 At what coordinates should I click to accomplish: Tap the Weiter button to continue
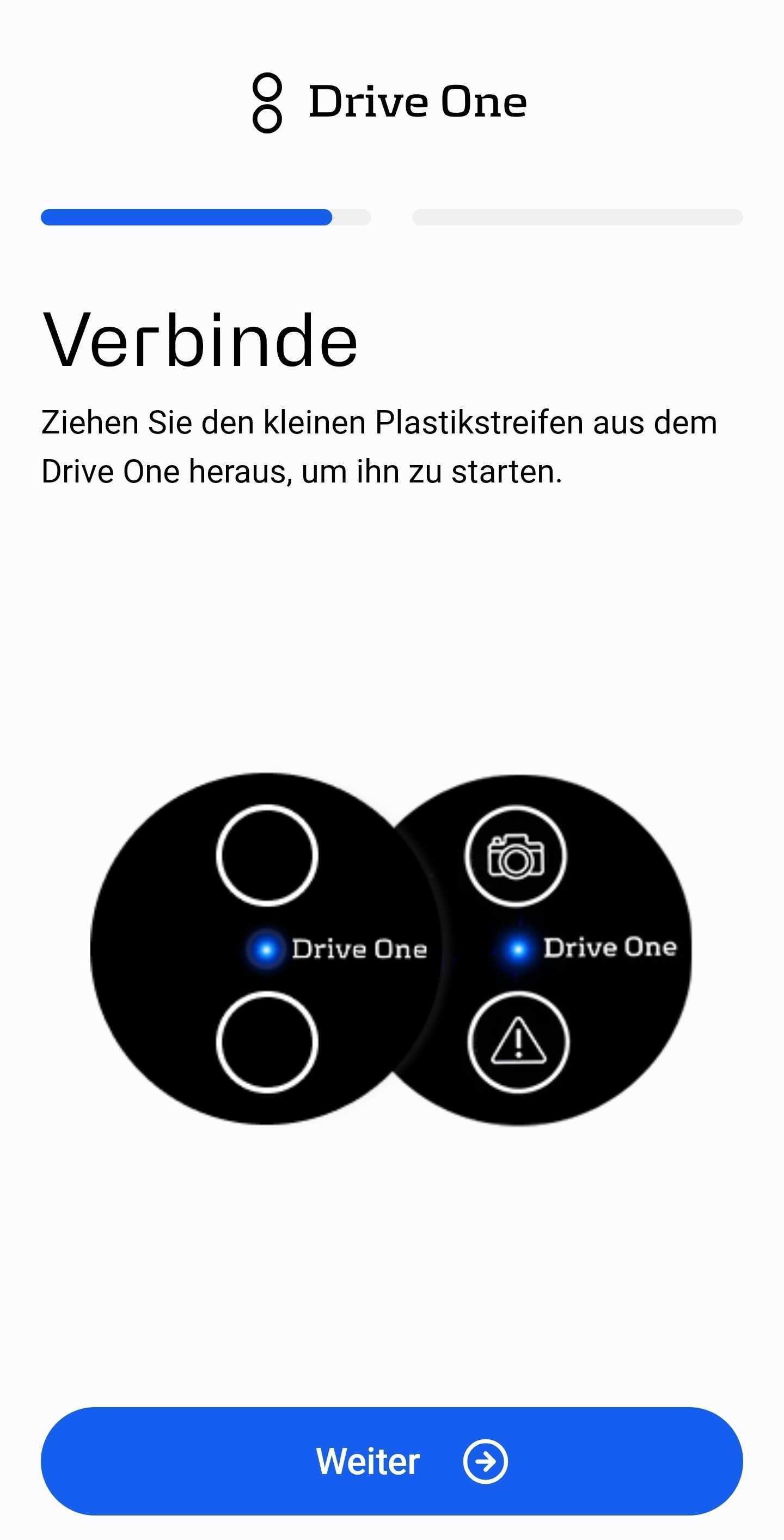coord(391,1461)
